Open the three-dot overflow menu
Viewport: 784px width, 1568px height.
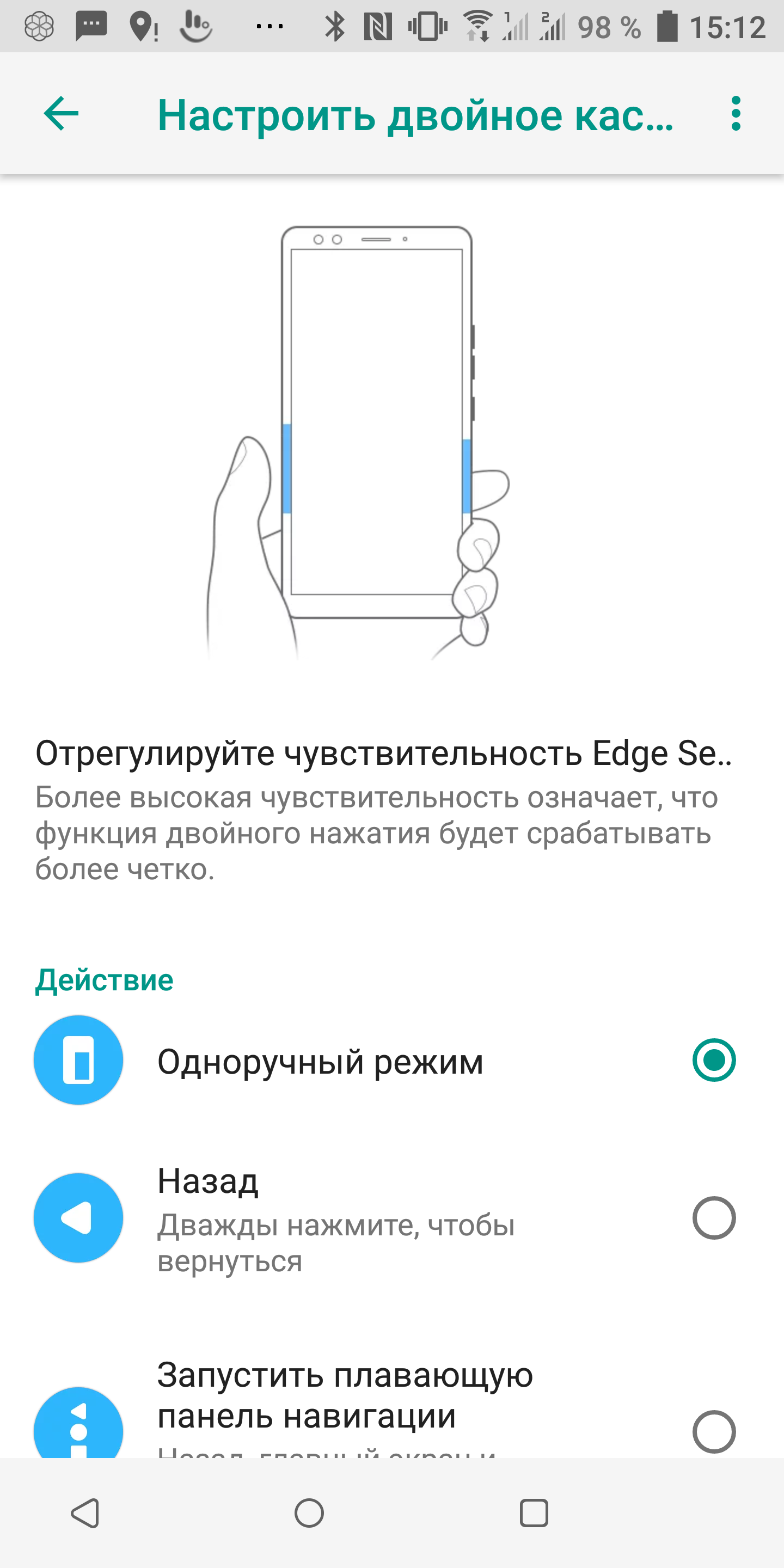coord(736,113)
